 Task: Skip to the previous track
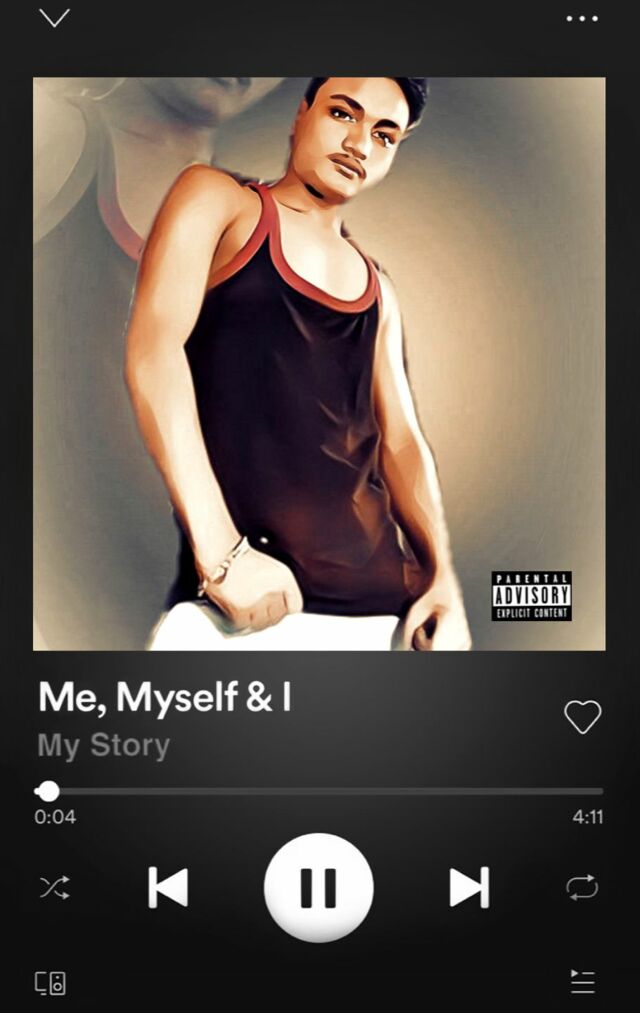pos(168,887)
